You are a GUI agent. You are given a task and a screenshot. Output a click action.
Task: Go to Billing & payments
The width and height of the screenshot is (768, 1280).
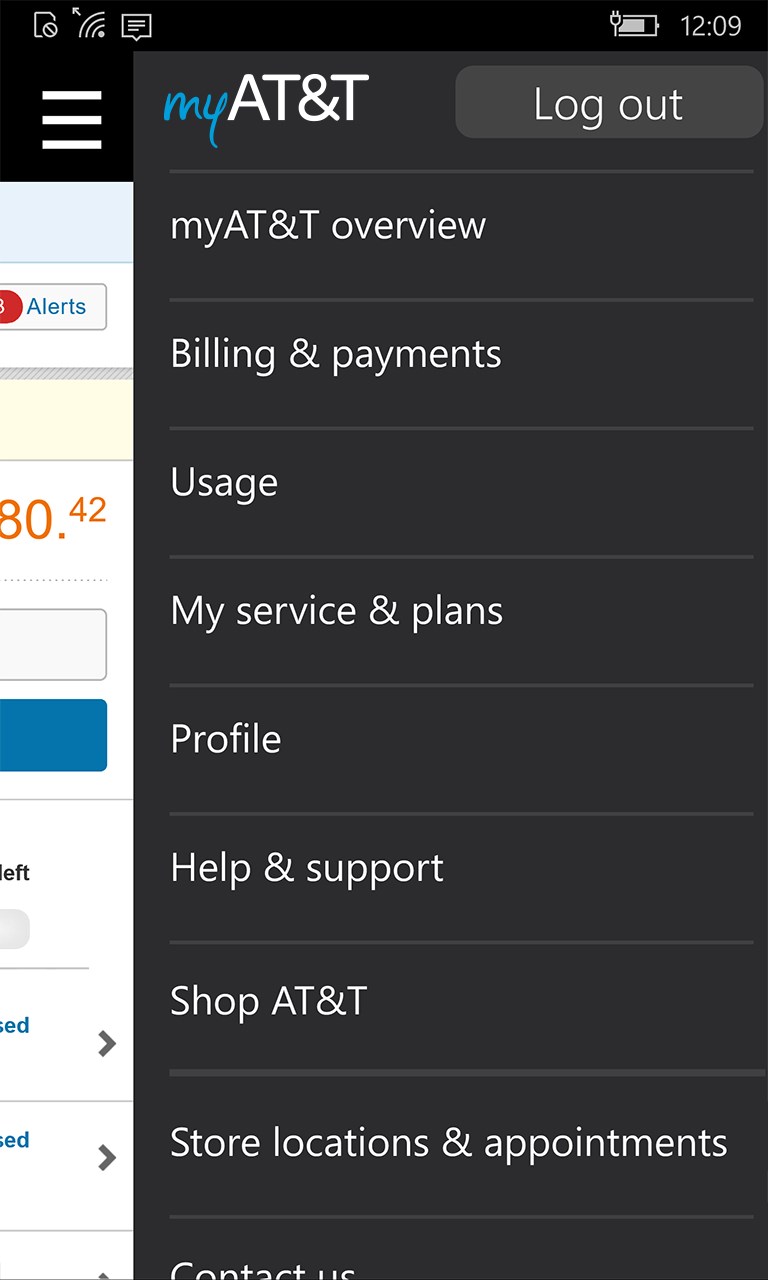336,355
